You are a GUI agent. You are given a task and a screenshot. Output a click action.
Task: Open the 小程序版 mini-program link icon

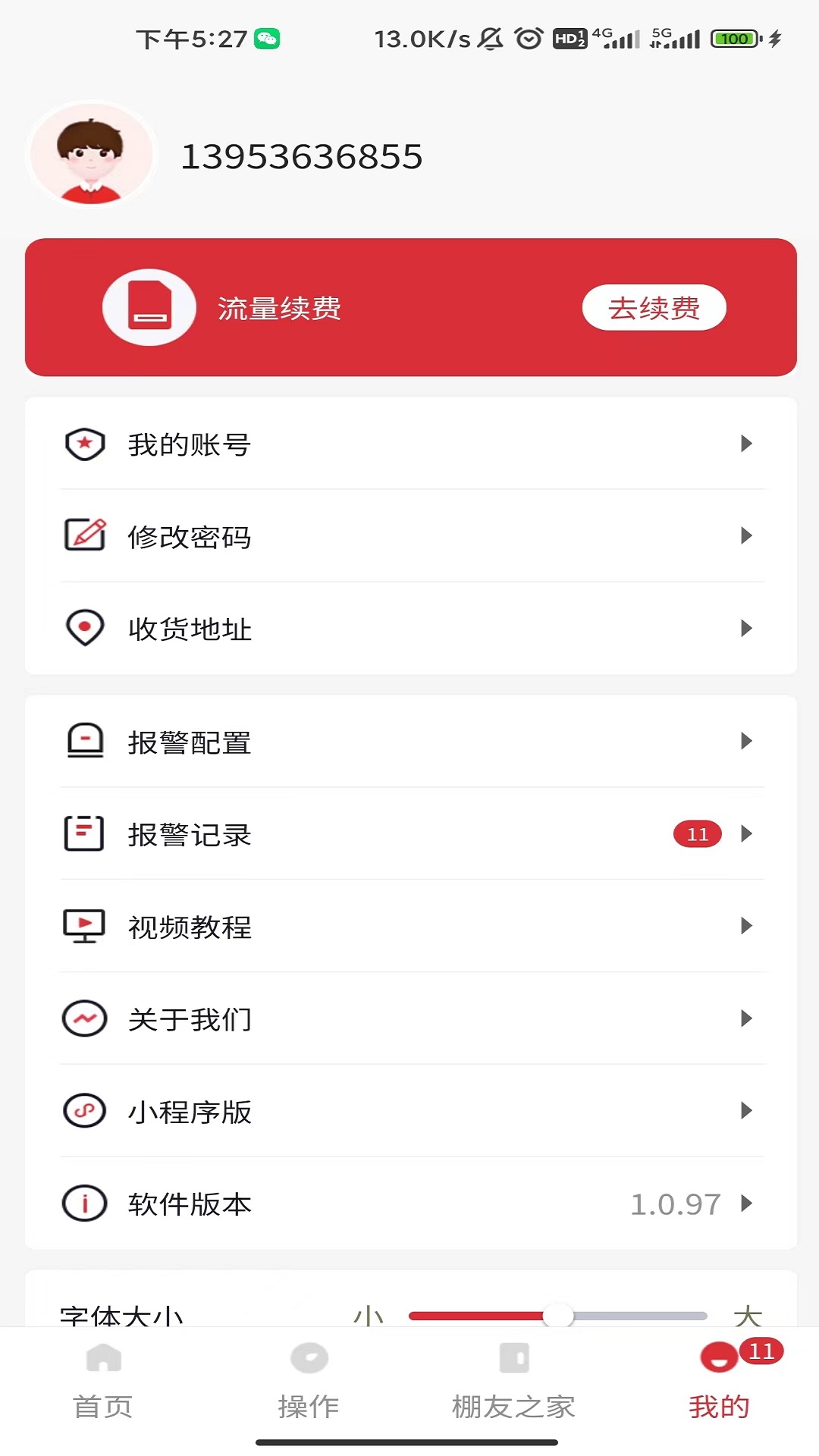(x=84, y=1112)
